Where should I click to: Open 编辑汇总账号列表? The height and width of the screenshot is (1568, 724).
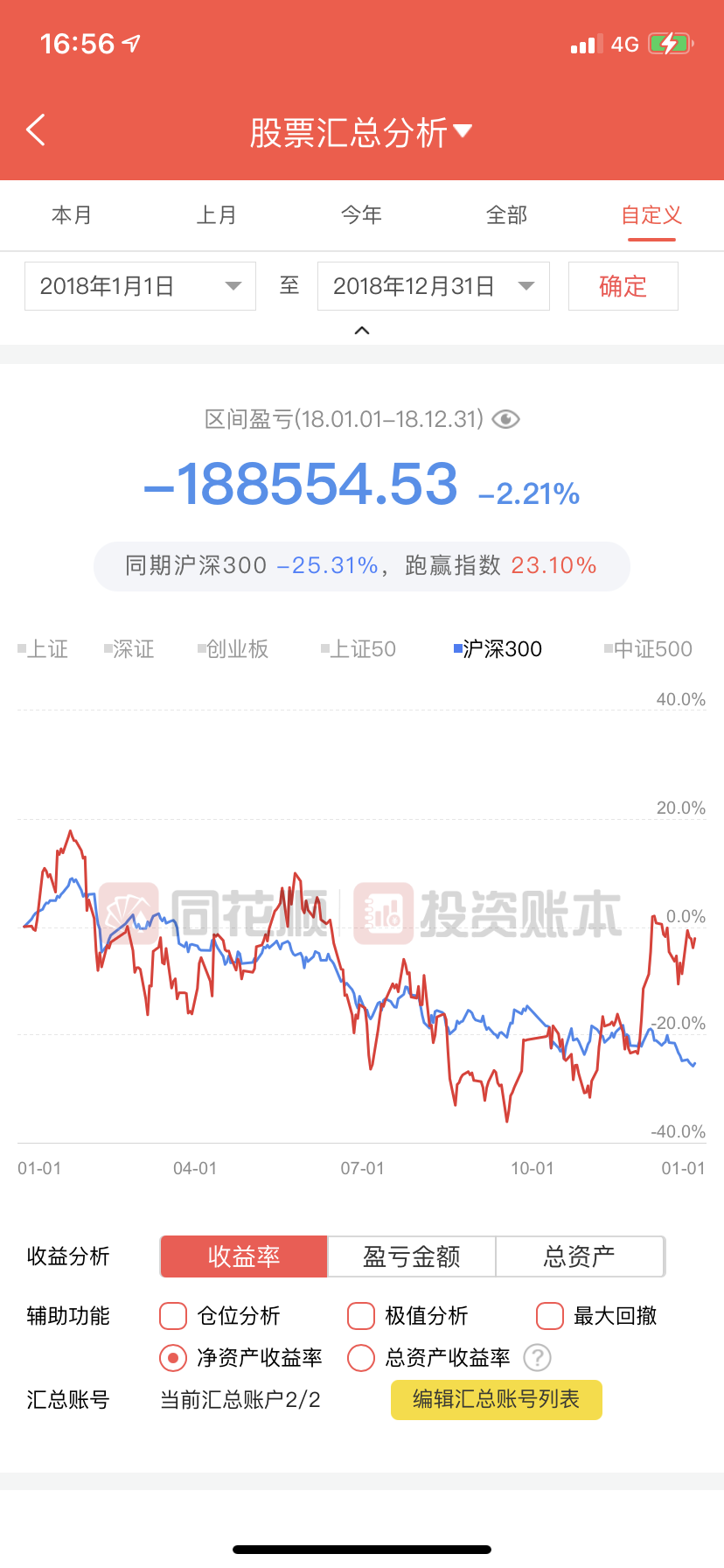(x=496, y=1399)
